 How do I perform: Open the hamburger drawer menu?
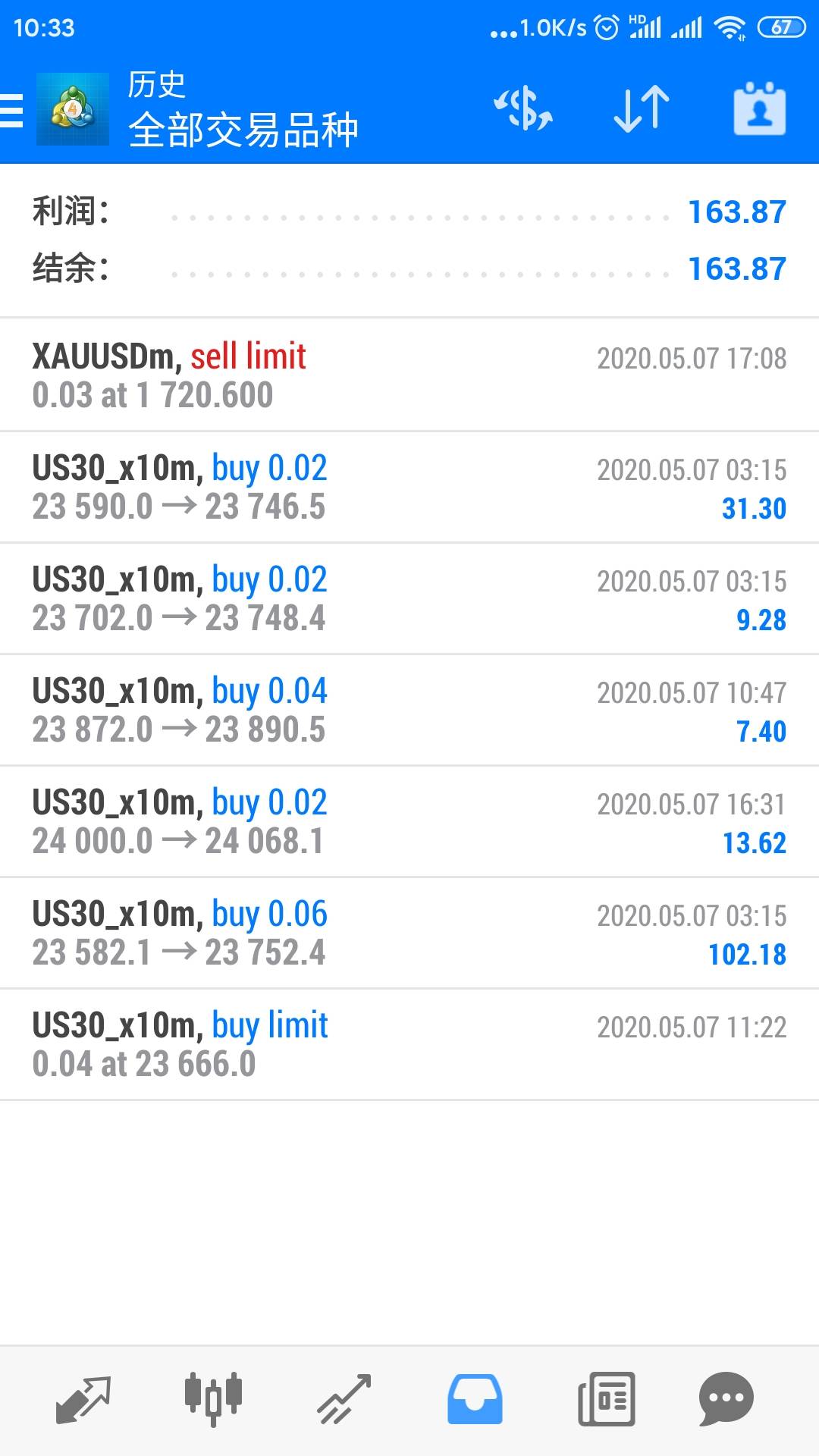point(12,110)
